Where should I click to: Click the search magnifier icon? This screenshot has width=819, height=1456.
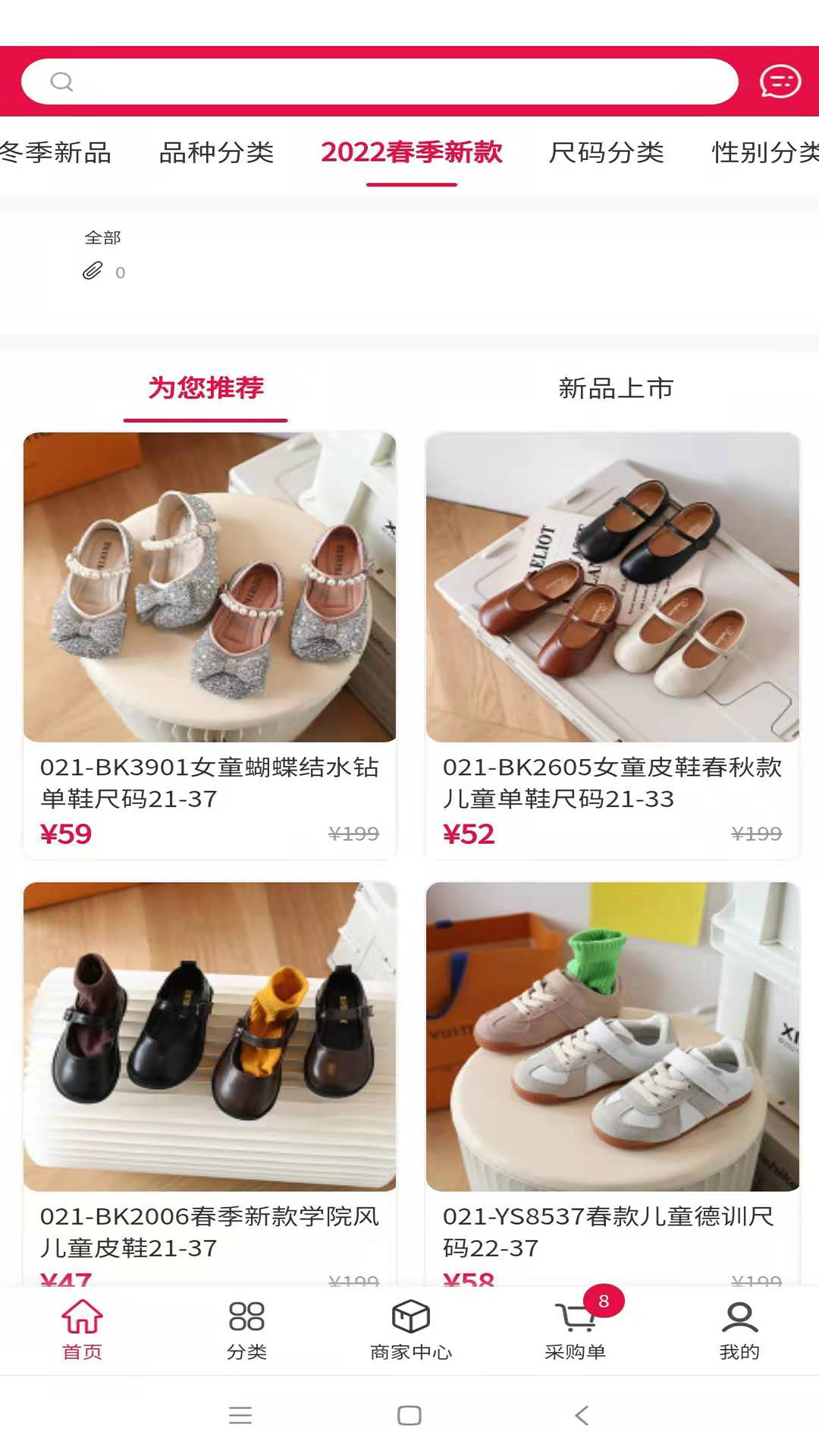pos(62,81)
